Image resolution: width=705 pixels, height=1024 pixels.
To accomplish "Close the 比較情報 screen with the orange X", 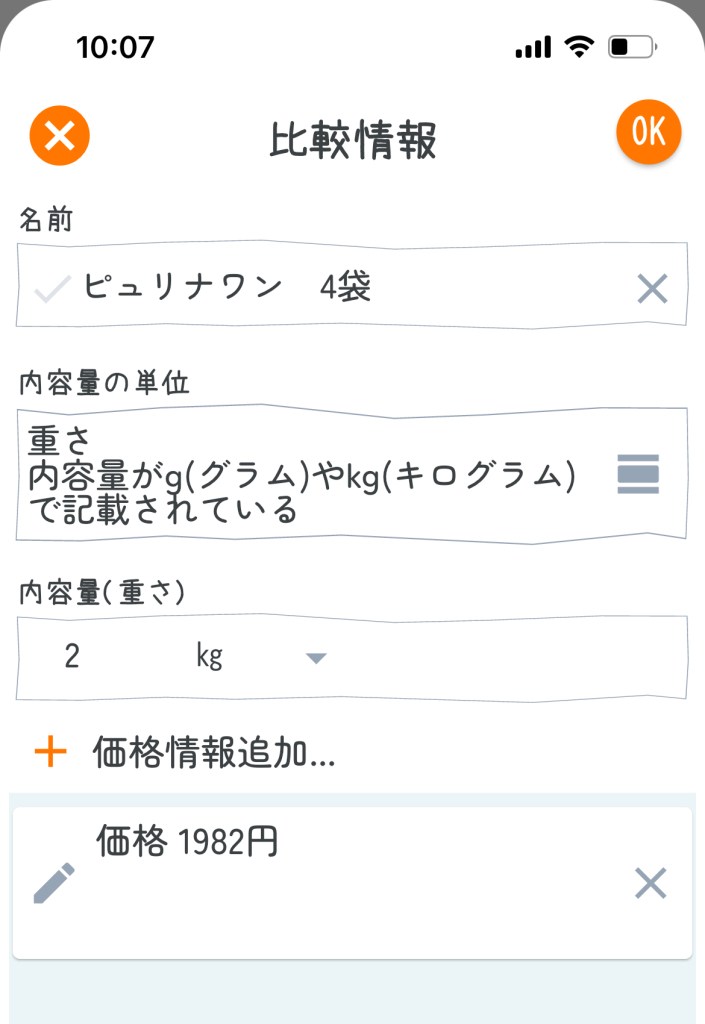I will (60, 135).
